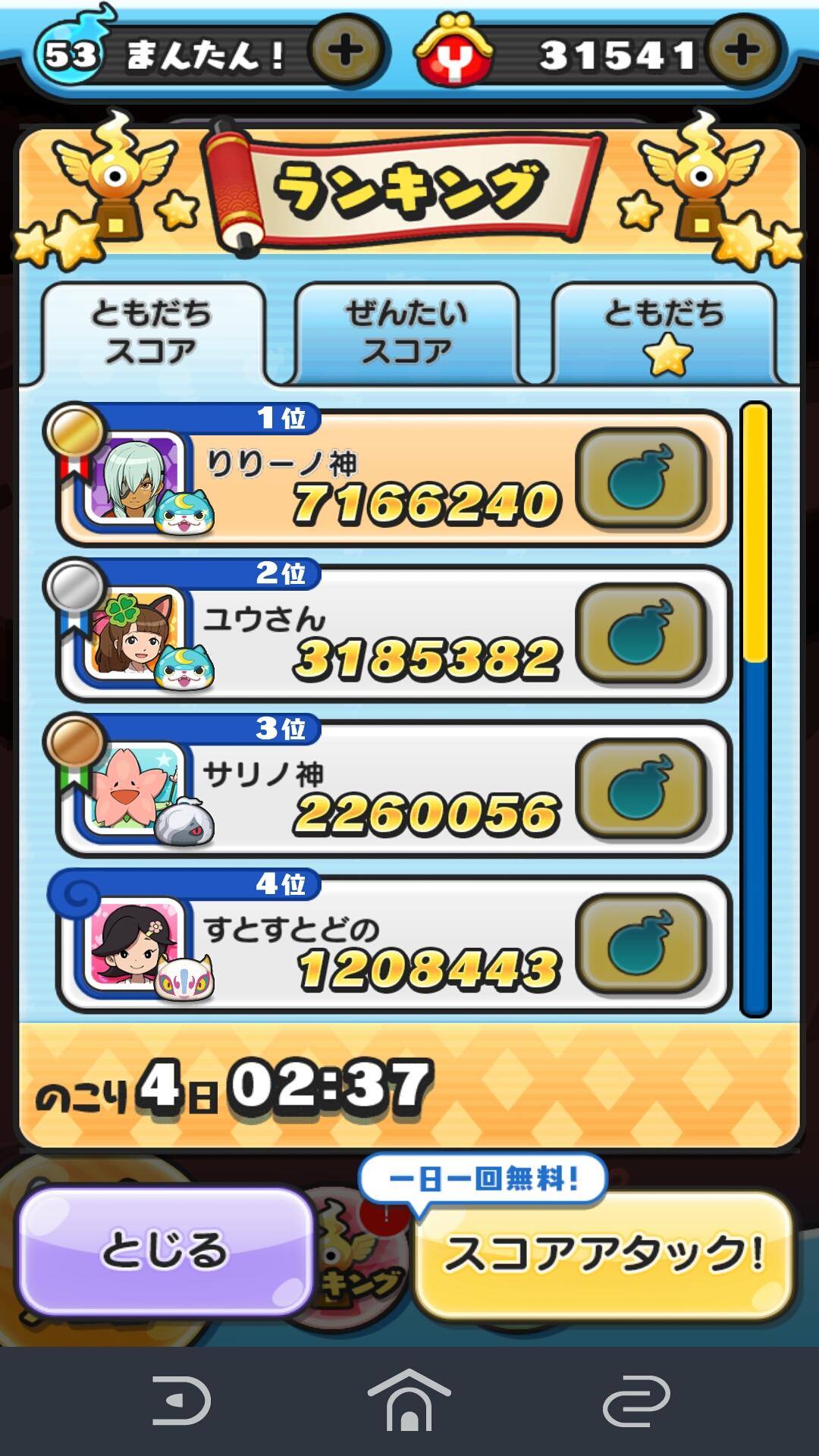Send a spirit to りりーノ神

(642, 478)
